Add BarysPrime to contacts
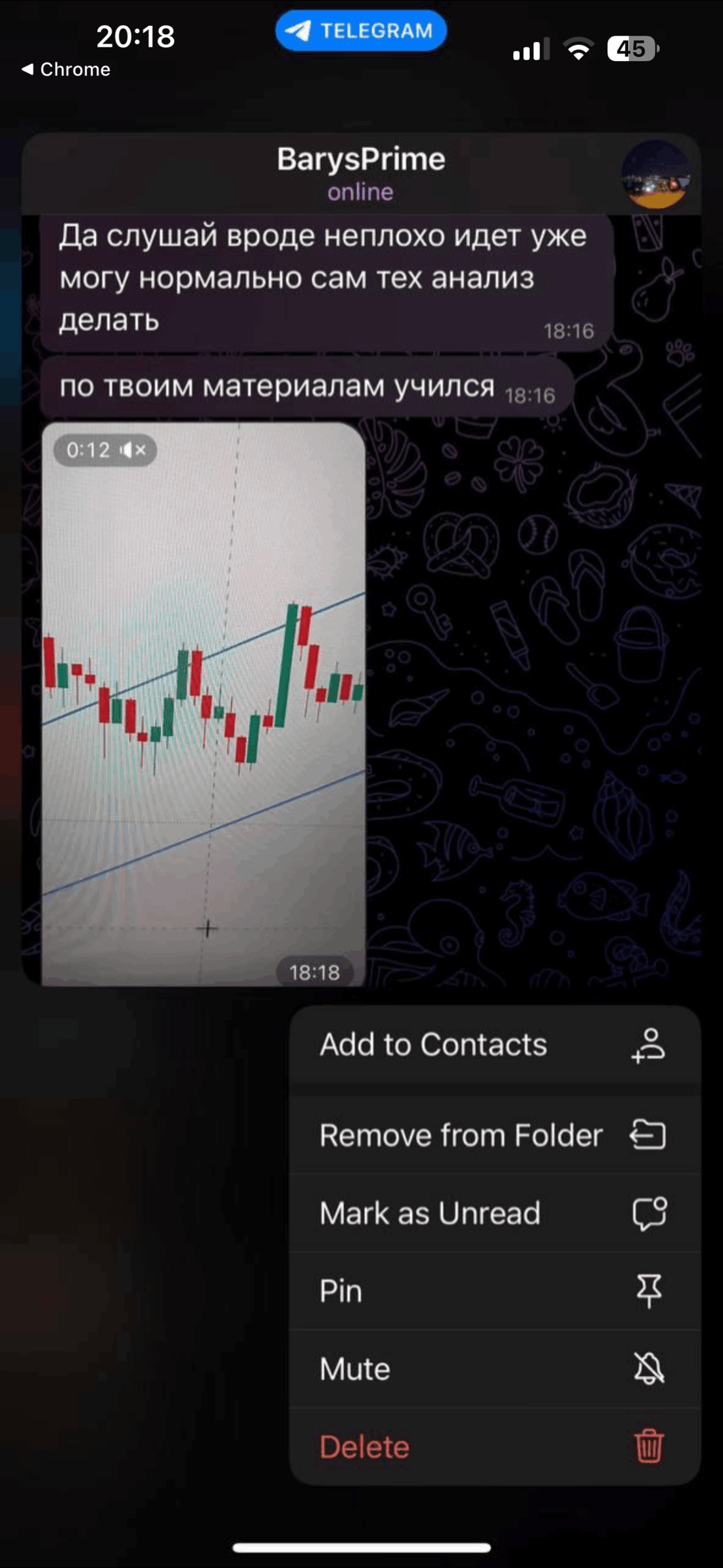 pyautogui.click(x=494, y=1045)
